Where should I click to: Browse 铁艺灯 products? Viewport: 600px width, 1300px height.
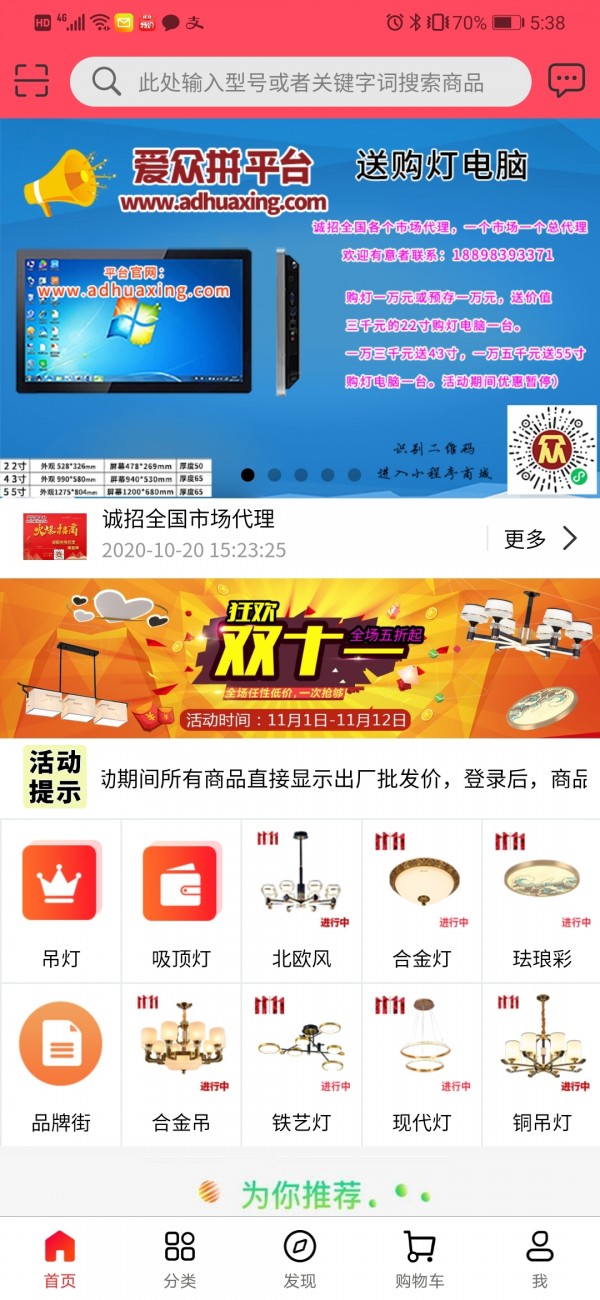tap(301, 1065)
